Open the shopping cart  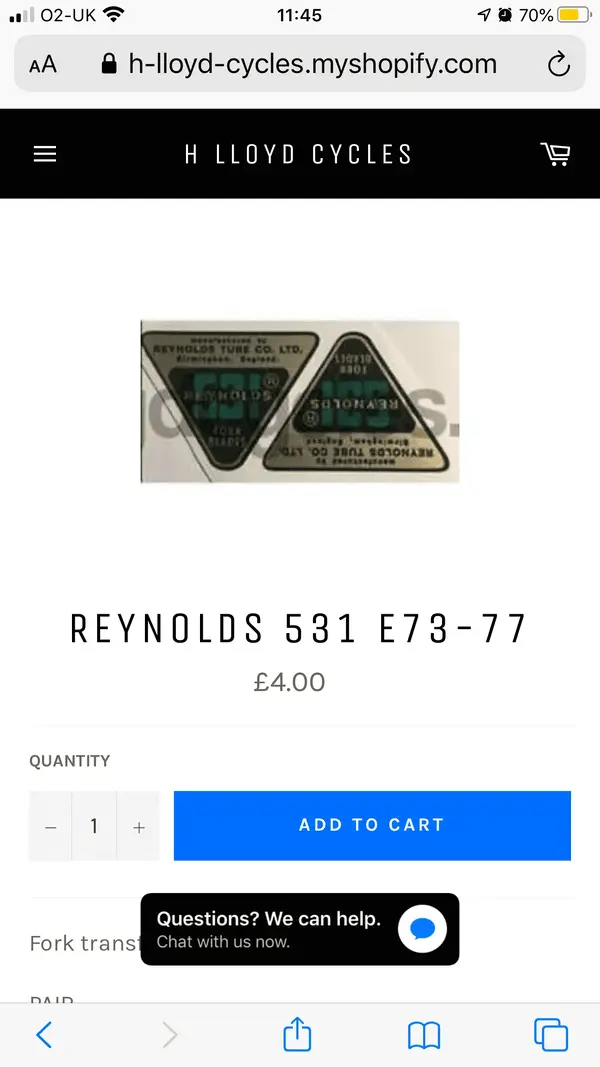point(555,154)
